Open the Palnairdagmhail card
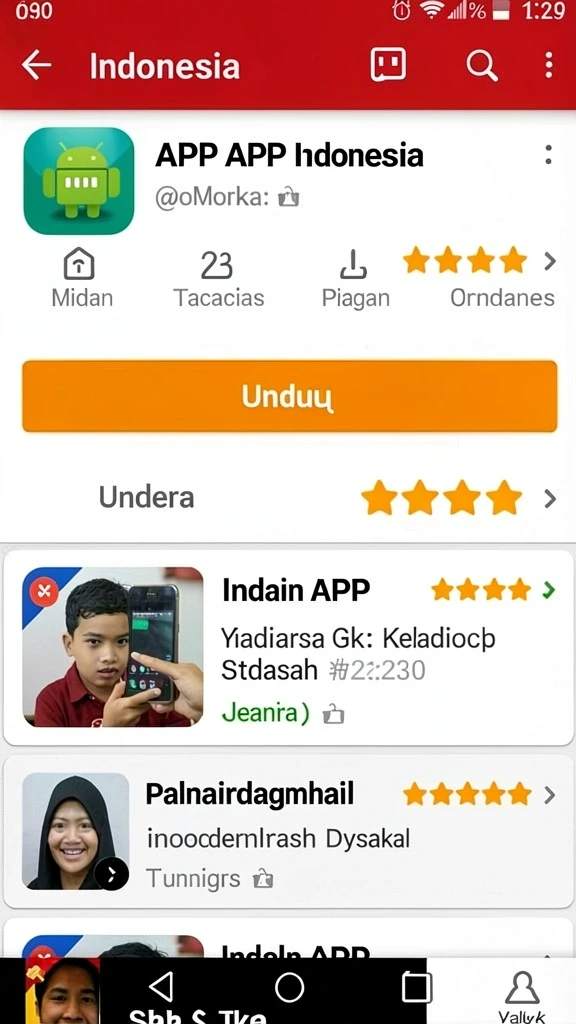The image size is (576, 1024). [x=288, y=831]
